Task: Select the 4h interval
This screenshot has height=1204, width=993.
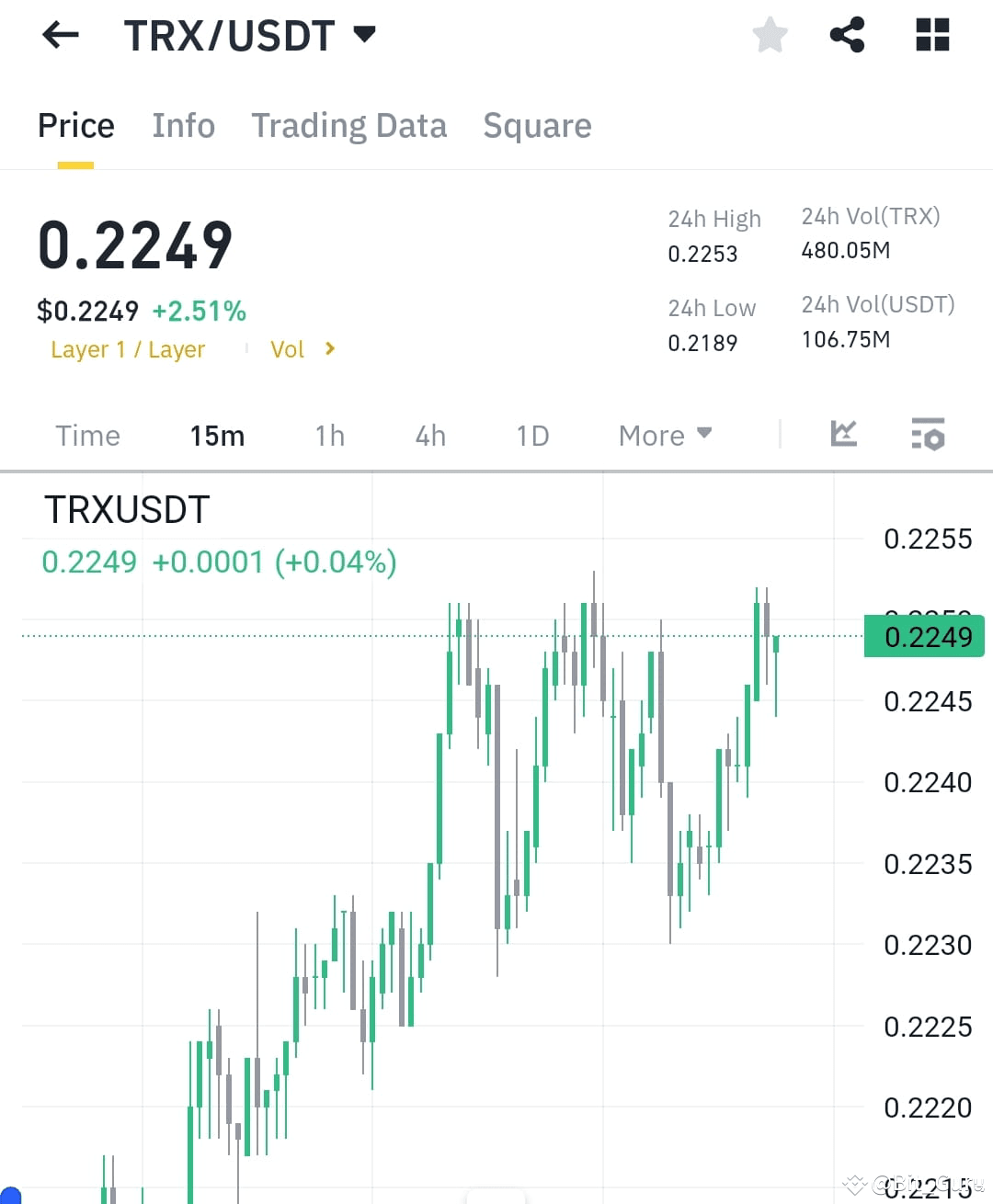Action: (x=428, y=436)
